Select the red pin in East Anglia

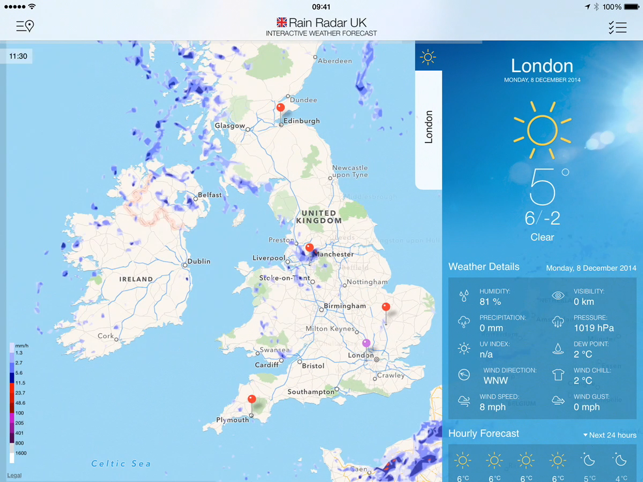click(386, 307)
